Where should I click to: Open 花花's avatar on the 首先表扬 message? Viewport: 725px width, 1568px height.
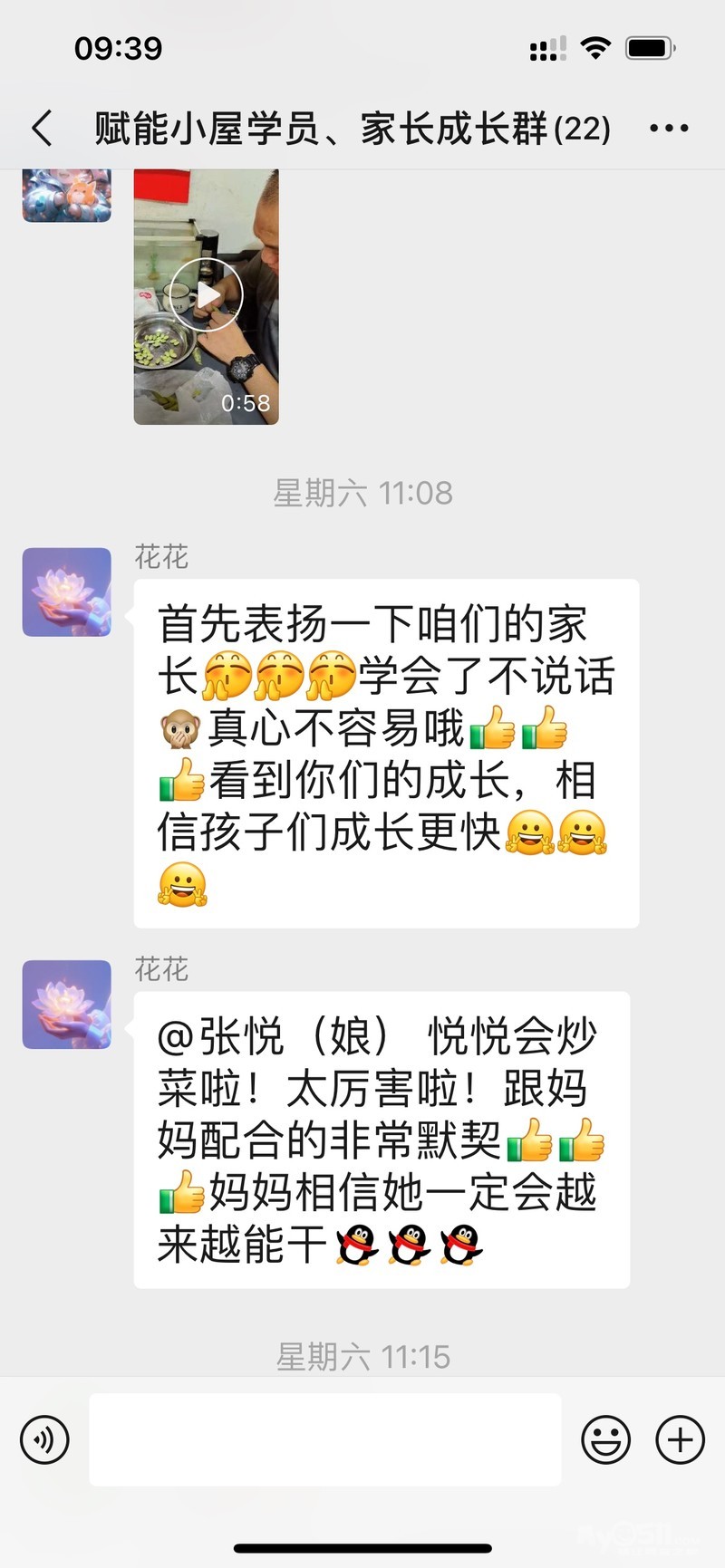(x=67, y=592)
